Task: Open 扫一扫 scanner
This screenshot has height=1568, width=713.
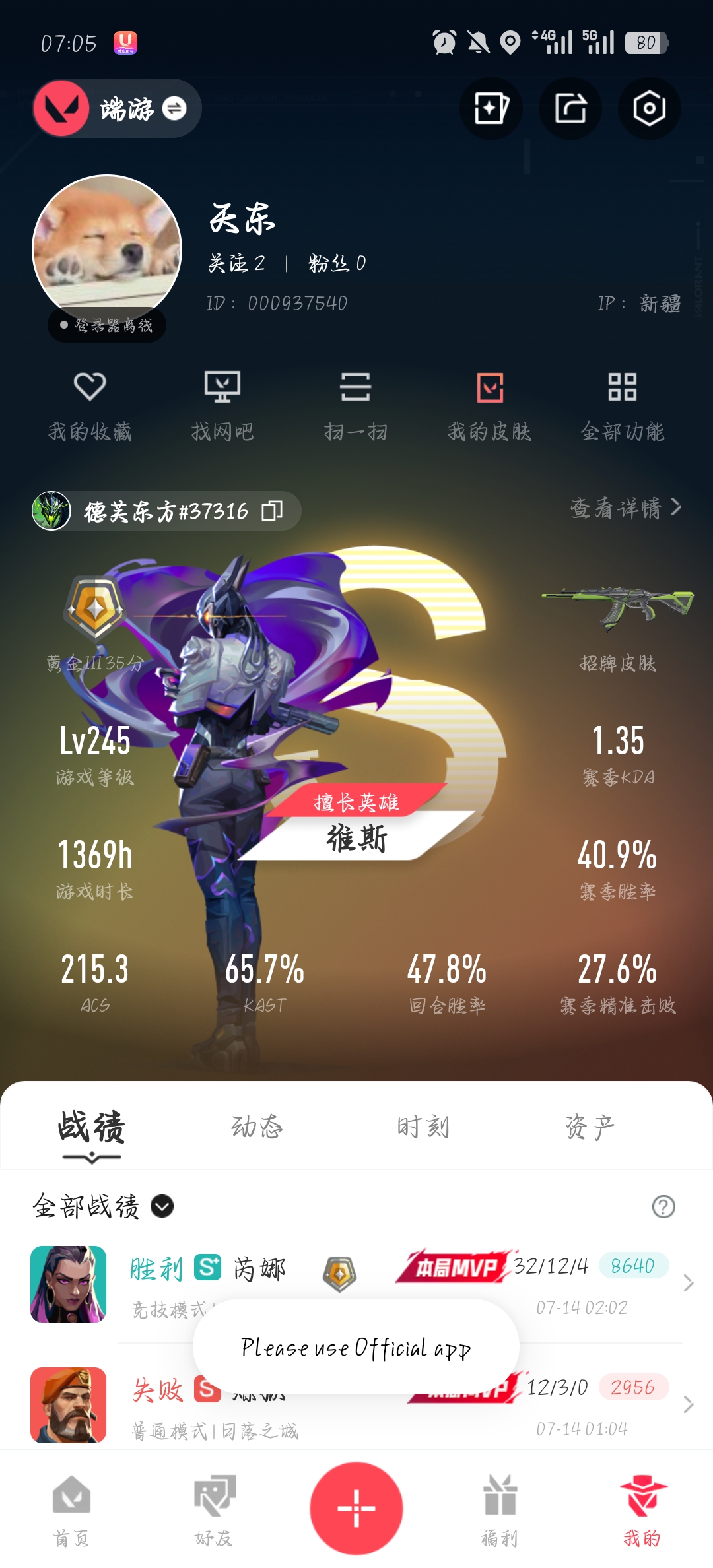Action: tap(356, 404)
